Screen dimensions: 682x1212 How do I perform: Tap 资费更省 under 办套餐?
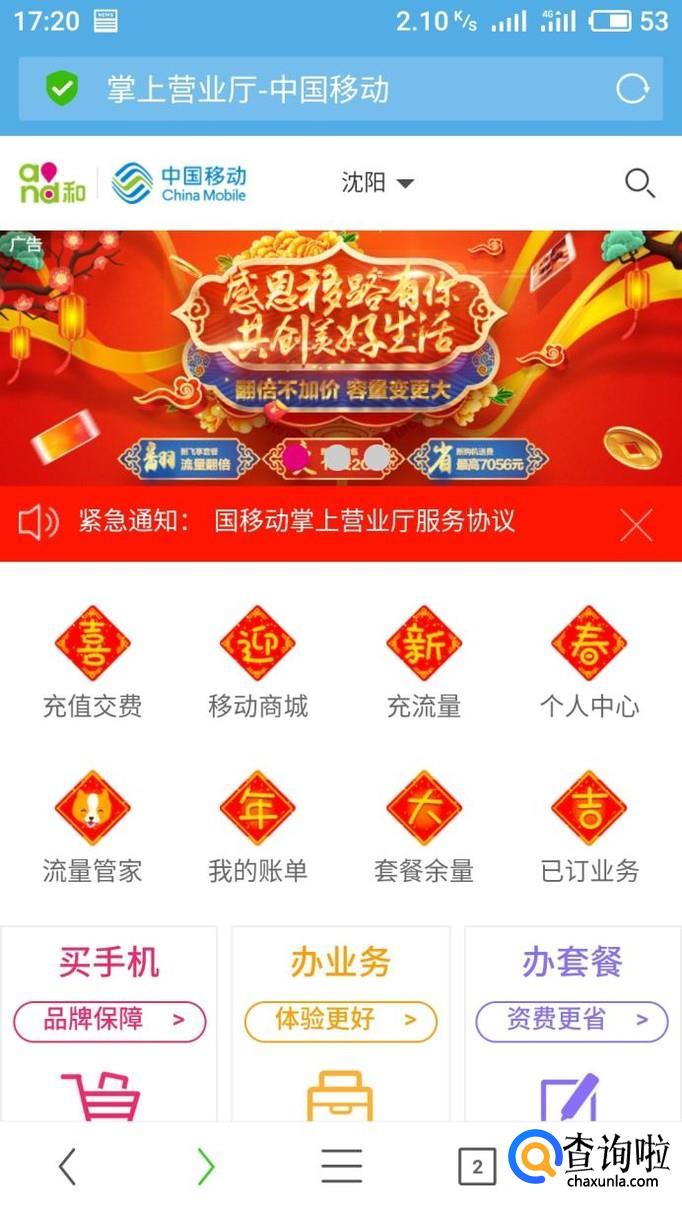coord(572,1021)
